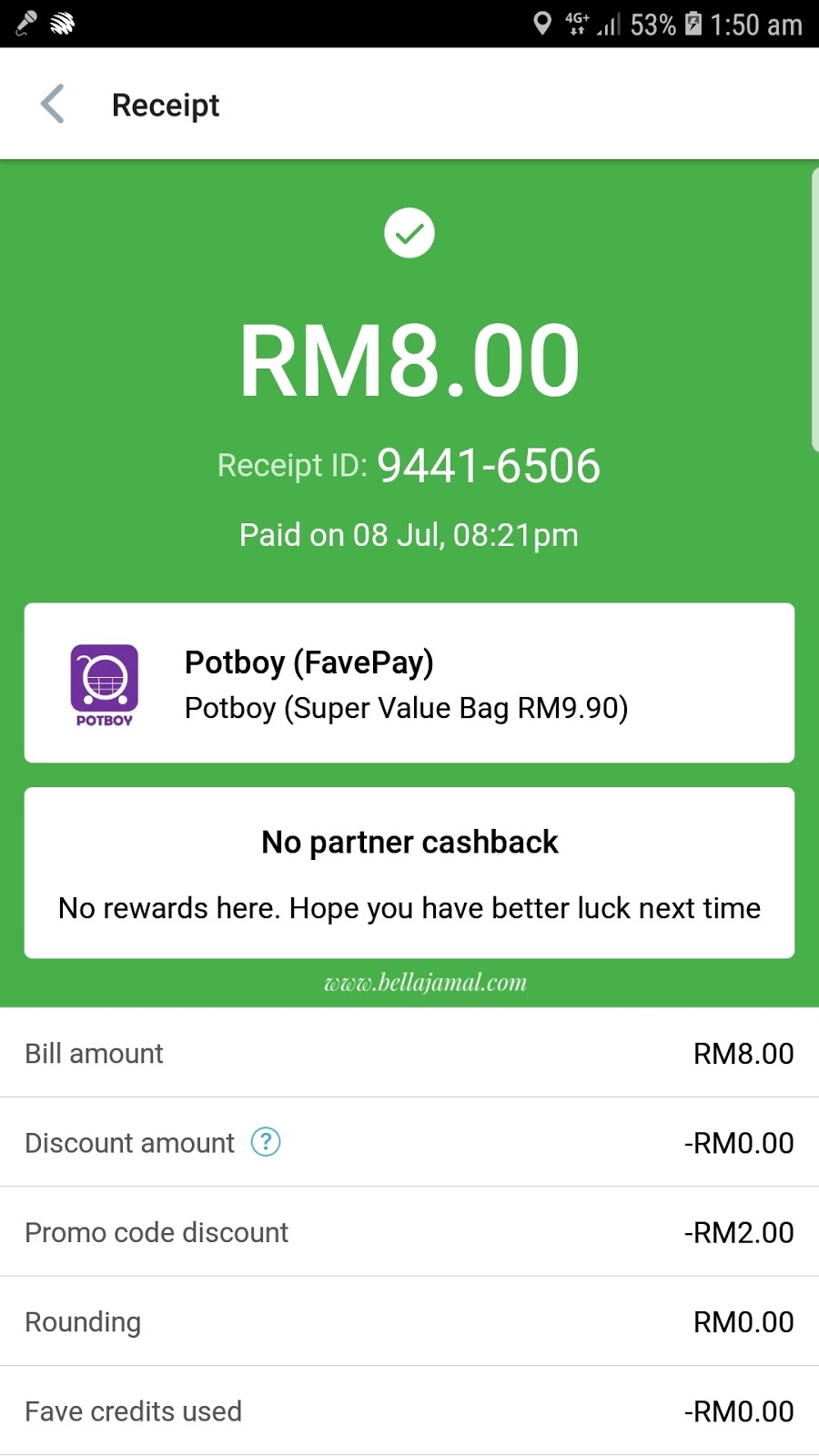Tap the green checkmark success icon

point(409,233)
